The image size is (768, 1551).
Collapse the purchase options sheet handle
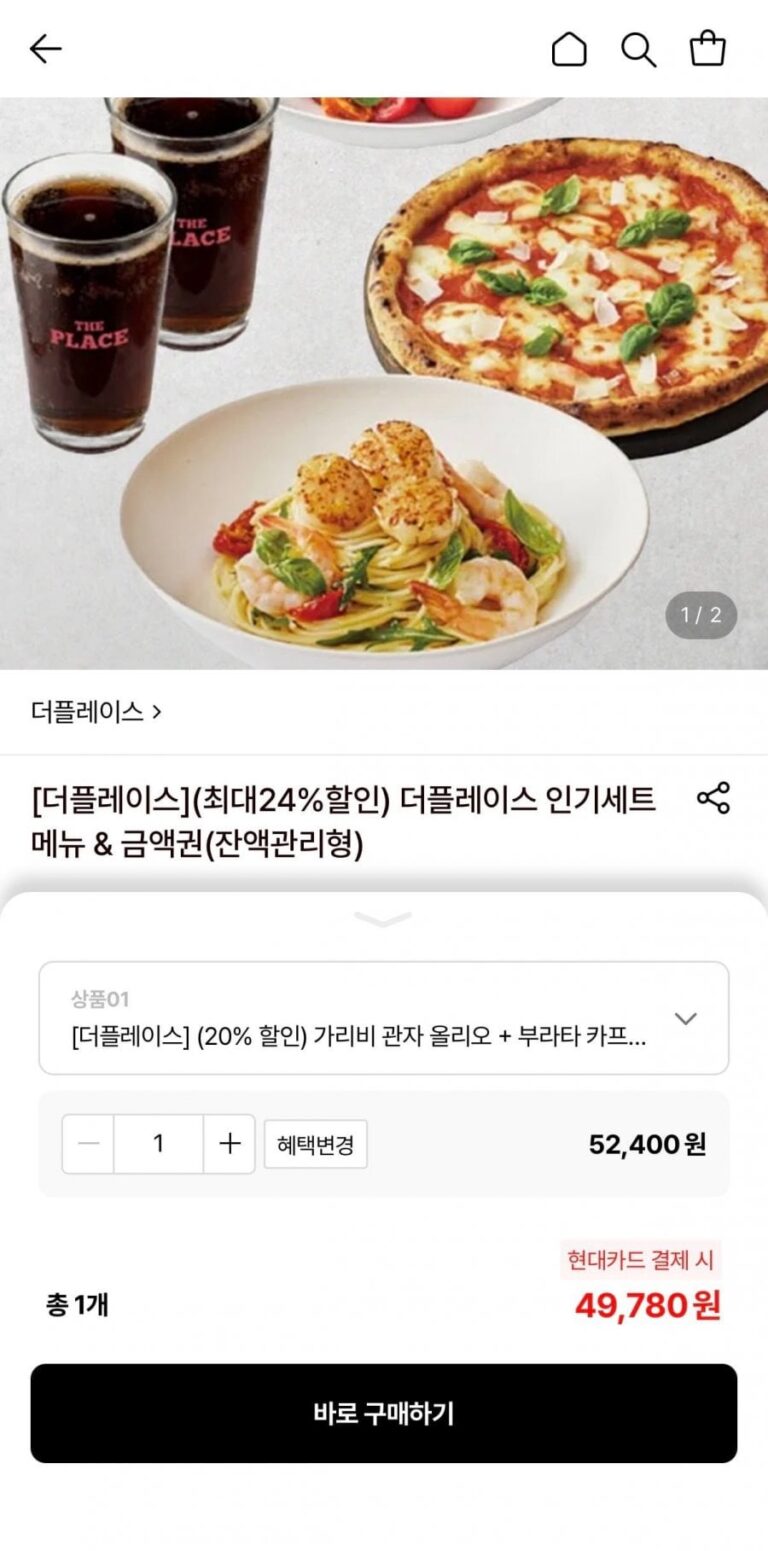pyautogui.click(x=383, y=919)
